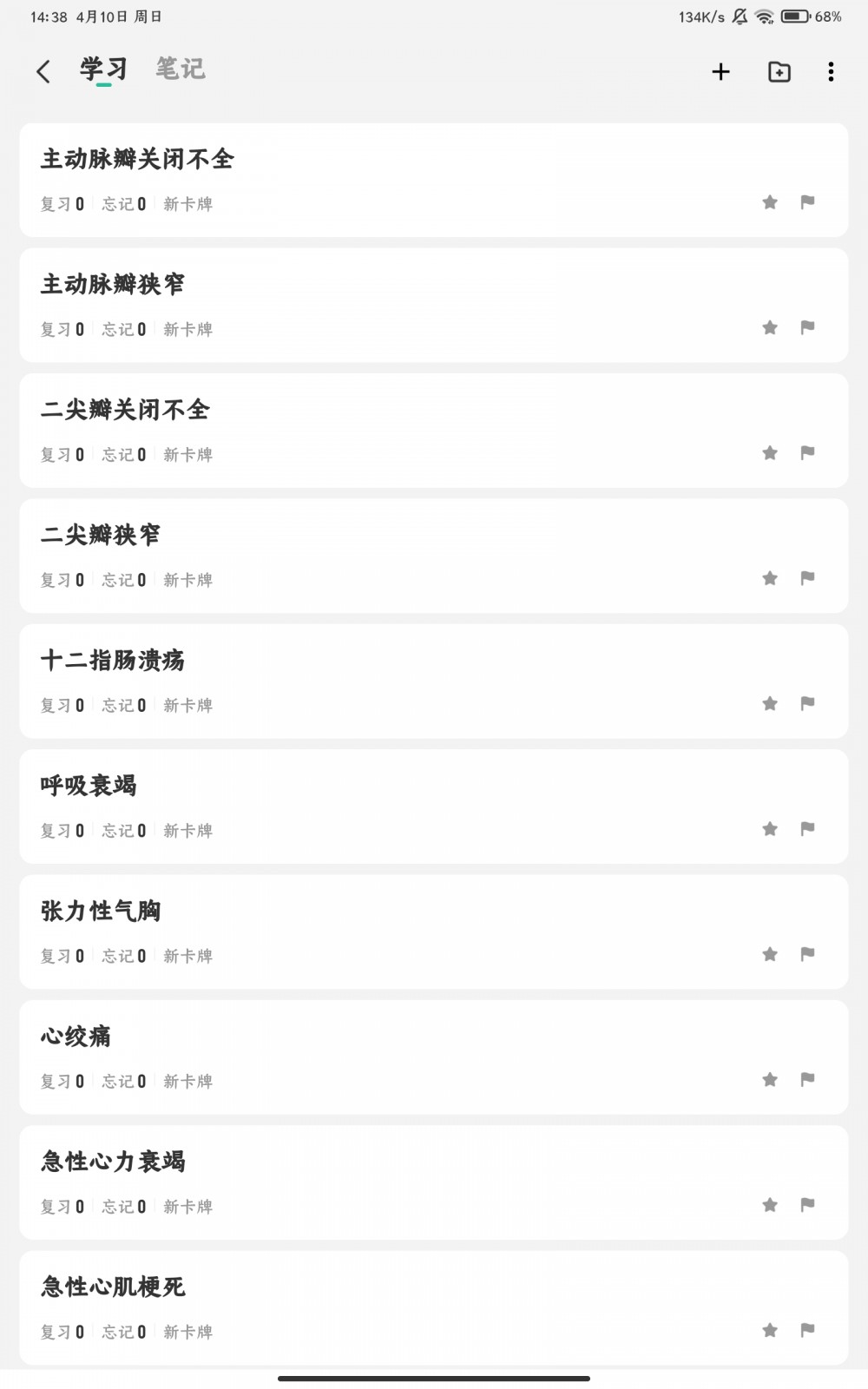Open the 急性心肌梗死 card
This screenshot has height=1389, width=868.
434,1307
